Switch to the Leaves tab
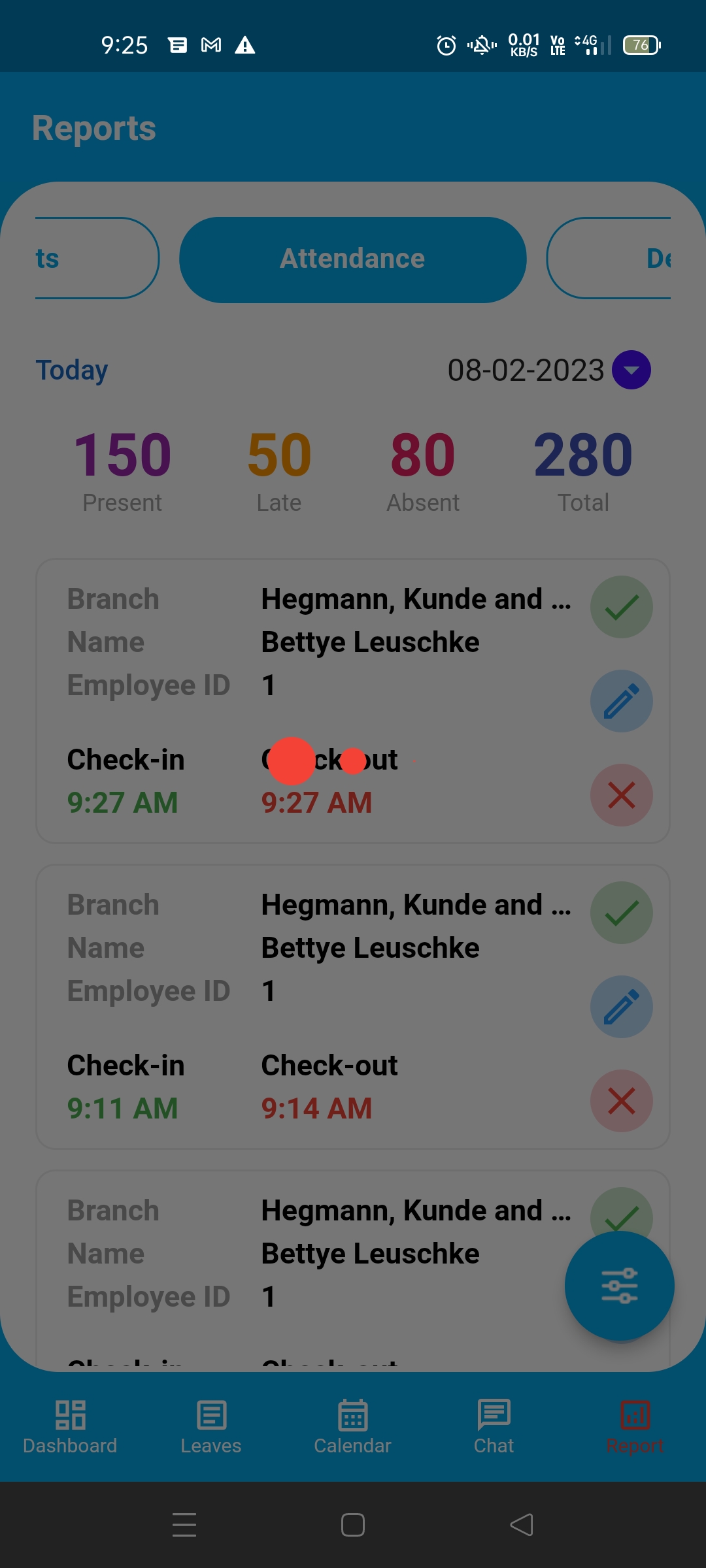 [211, 1427]
